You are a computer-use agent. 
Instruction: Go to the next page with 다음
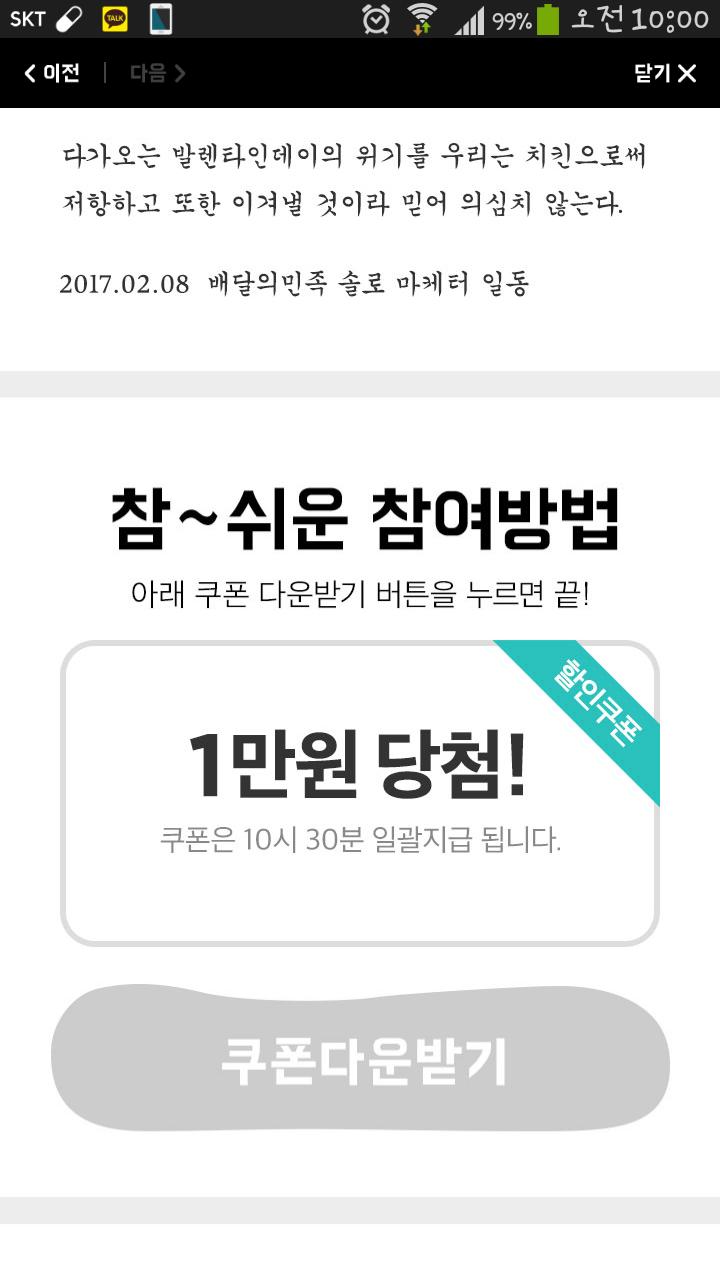[x=157, y=73]
